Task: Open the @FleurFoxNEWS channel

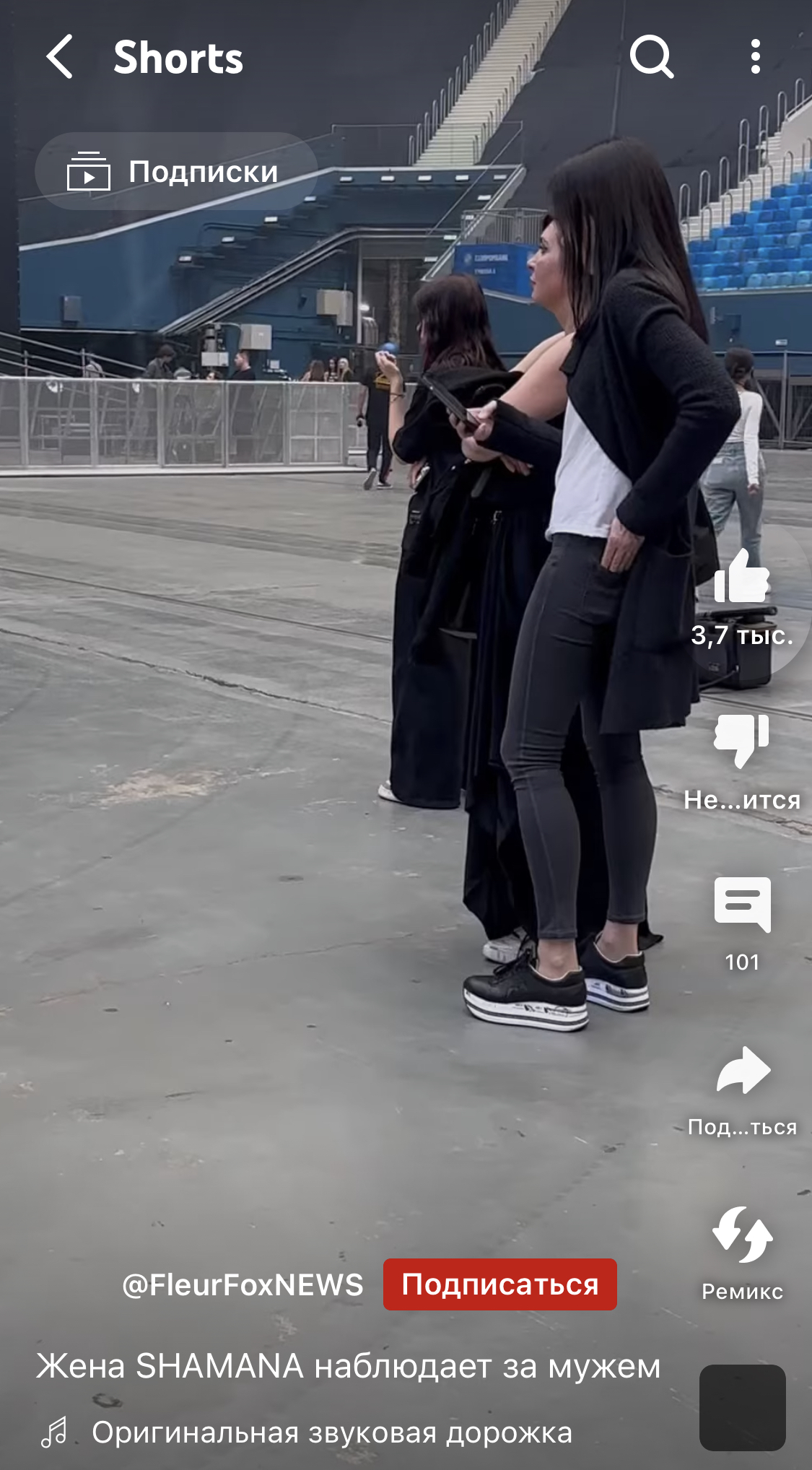Action: (x=243, y=1285)
